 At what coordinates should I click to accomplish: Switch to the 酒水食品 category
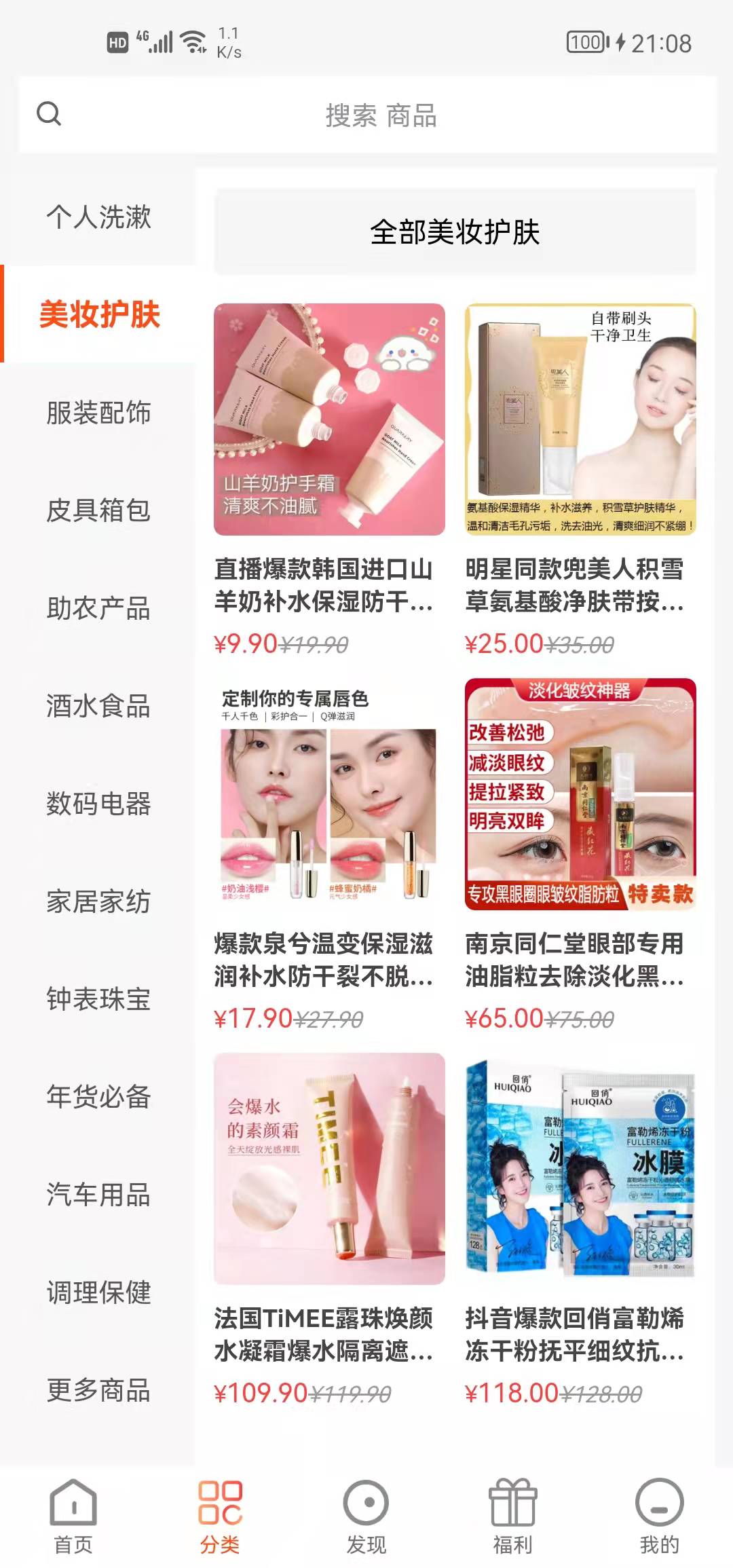[98, 706]
